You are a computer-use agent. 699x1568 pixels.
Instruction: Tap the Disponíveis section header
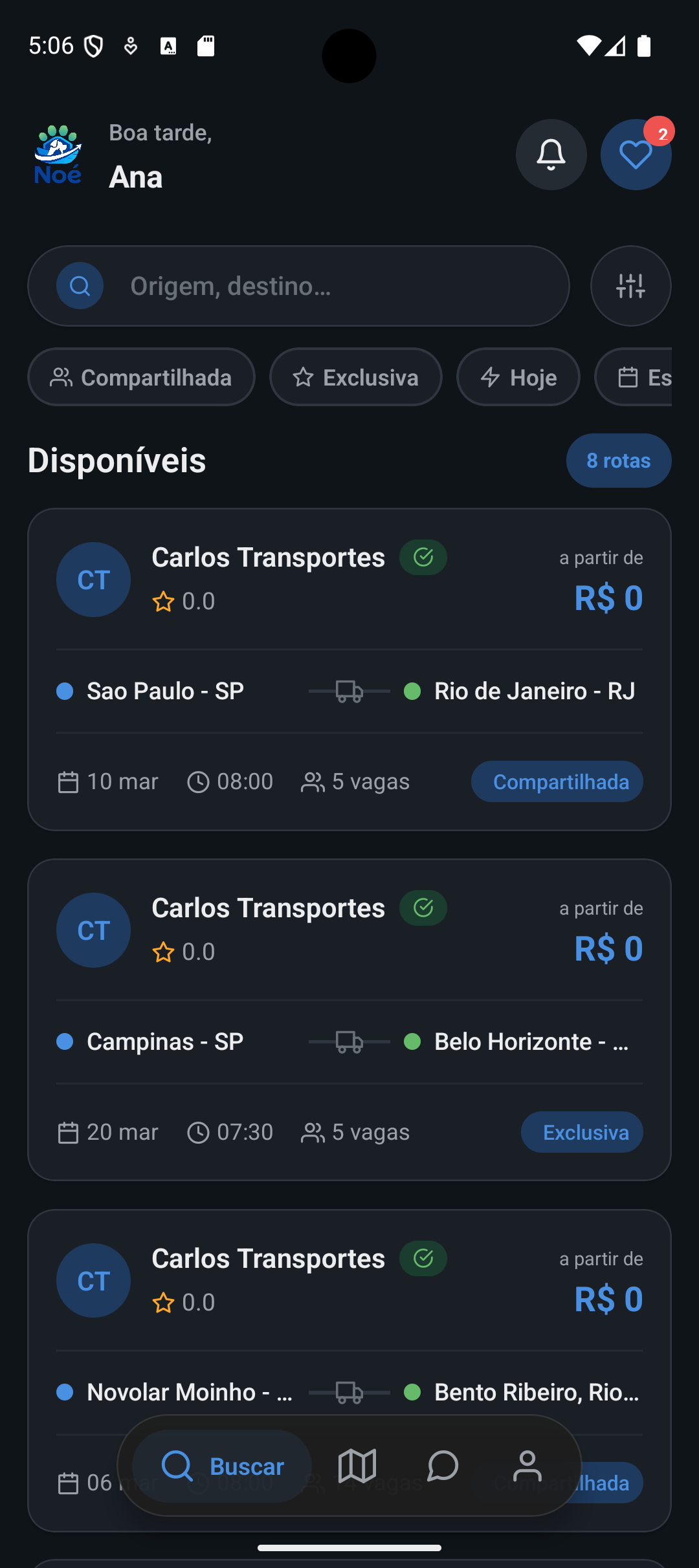coord(116,460)
